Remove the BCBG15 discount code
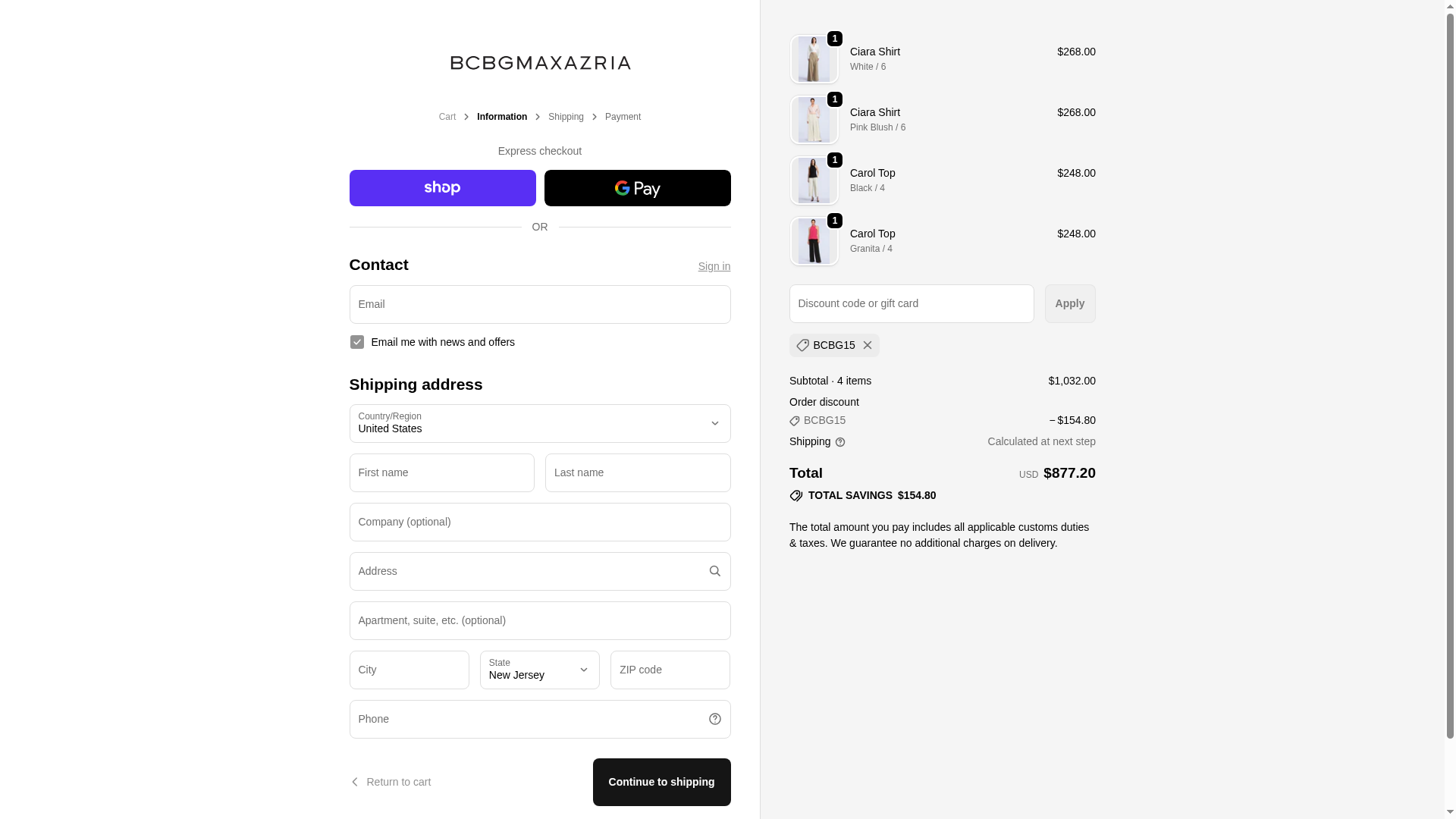 pos(868,345)
